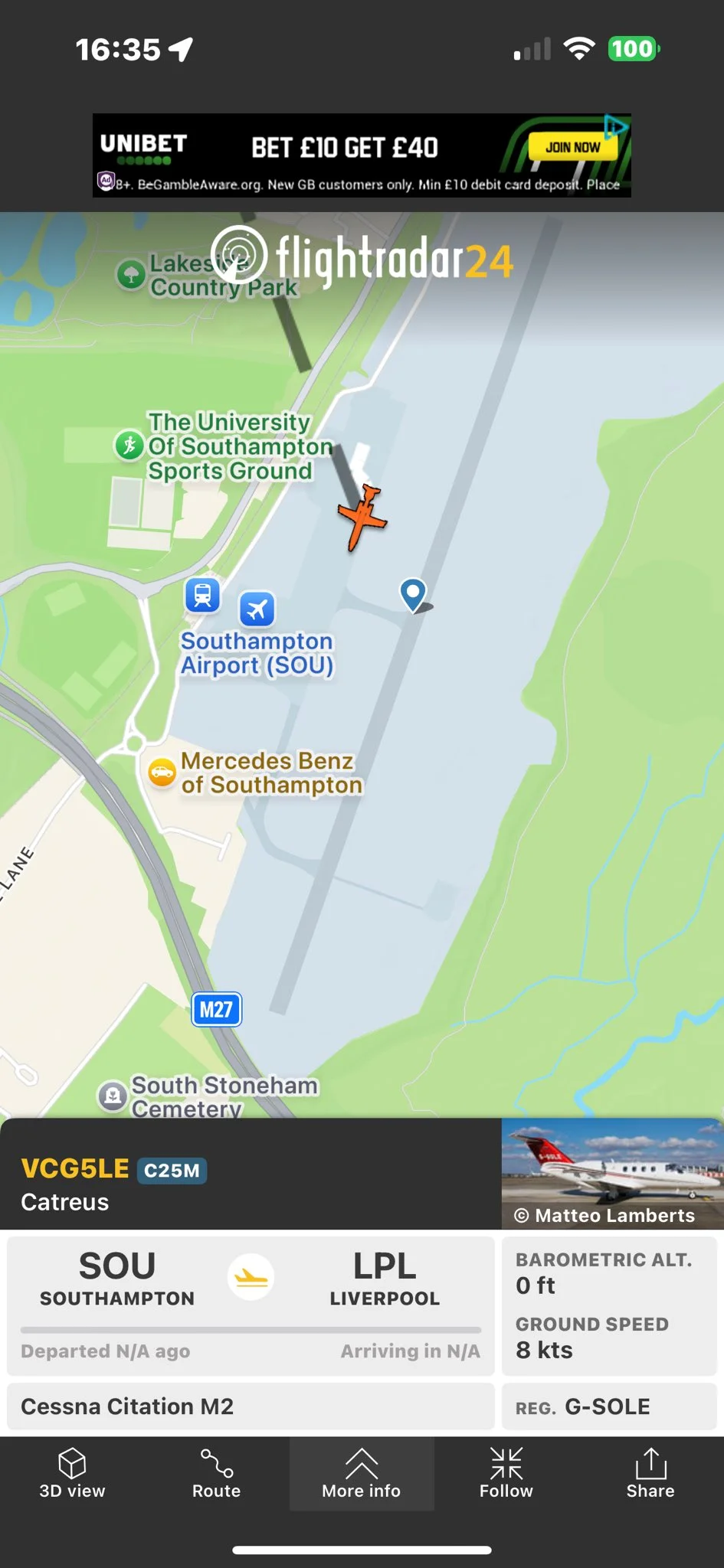Open the AdChoices icon on the banner
Screen dimensions: 724x1568
click(615, 126)
